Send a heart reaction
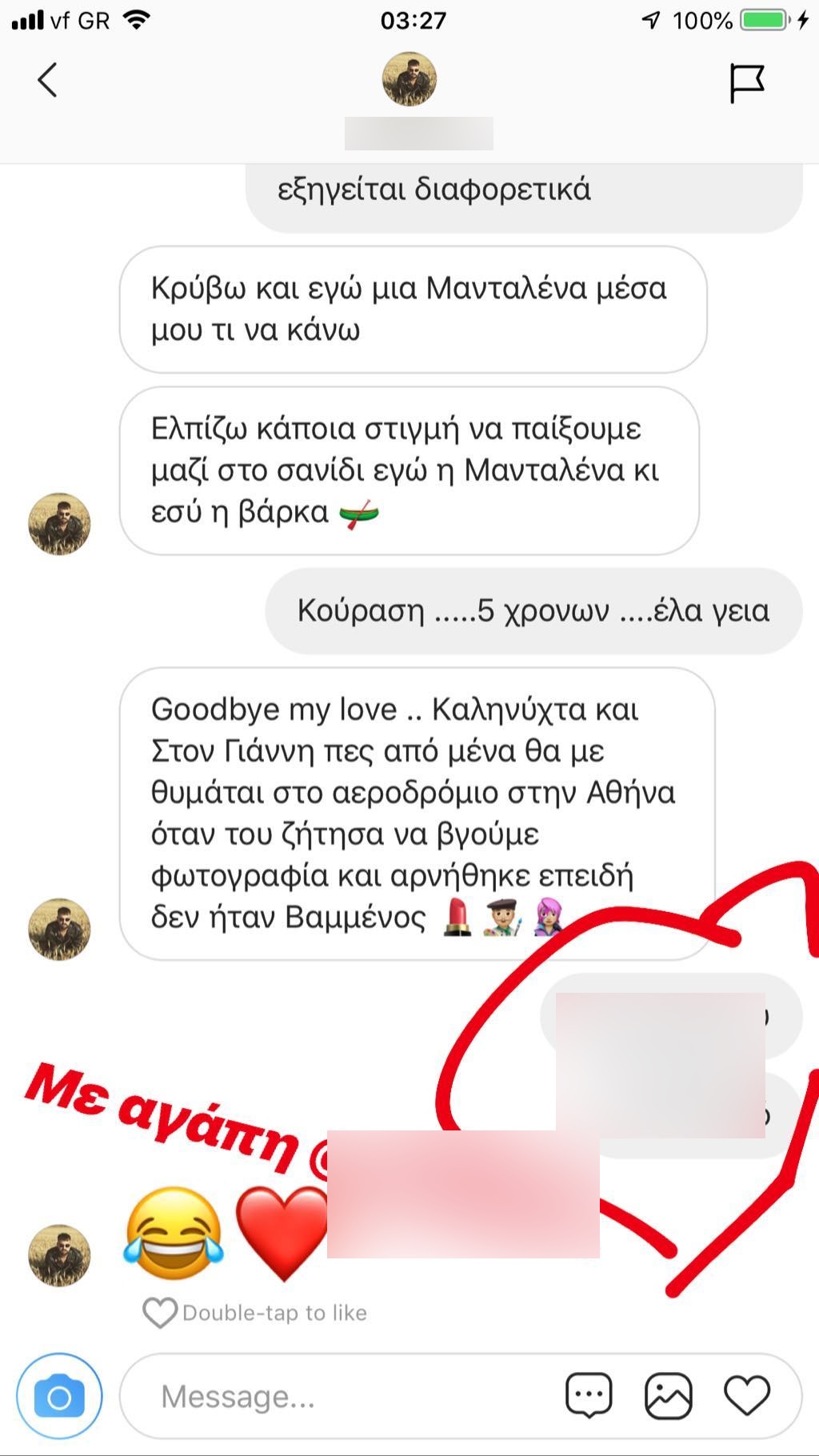The height and width of the screenshot is (1456, 819). (x=746, y=1396)
